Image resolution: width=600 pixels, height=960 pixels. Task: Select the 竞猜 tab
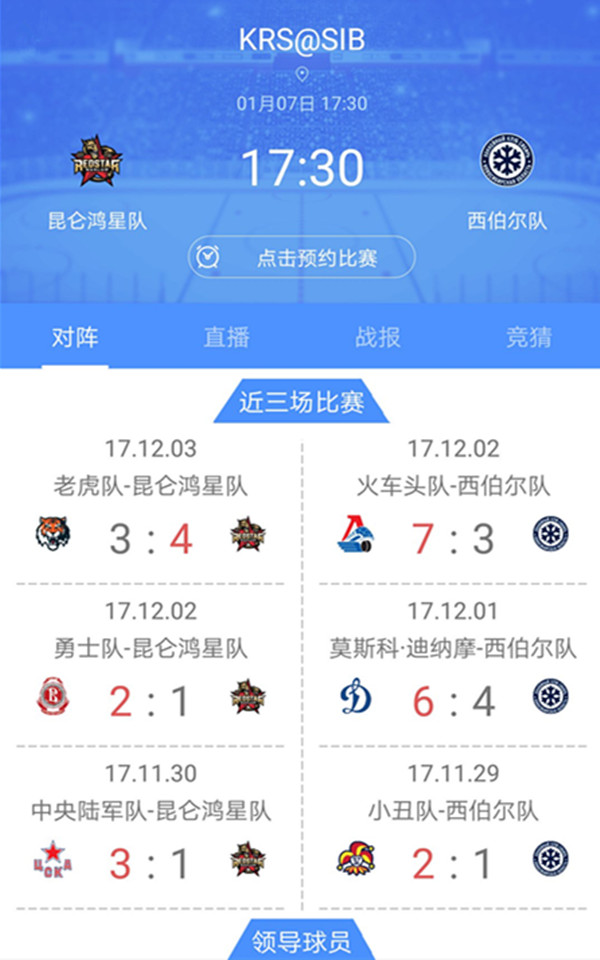528,337
